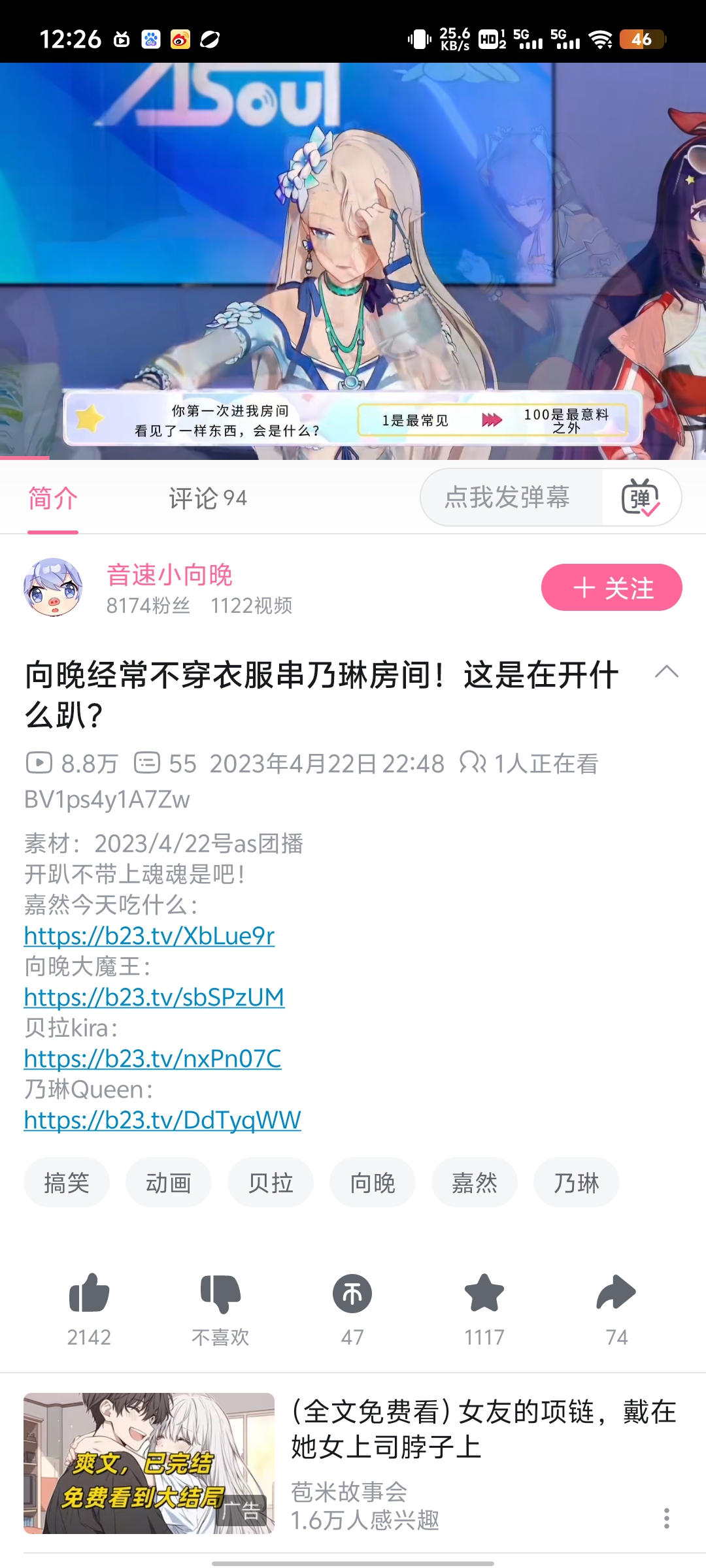Image resolution: width=706 pixels, height=1568 pixels.
Task: Select the 动画 tag chip
Action: (169, 1183)
